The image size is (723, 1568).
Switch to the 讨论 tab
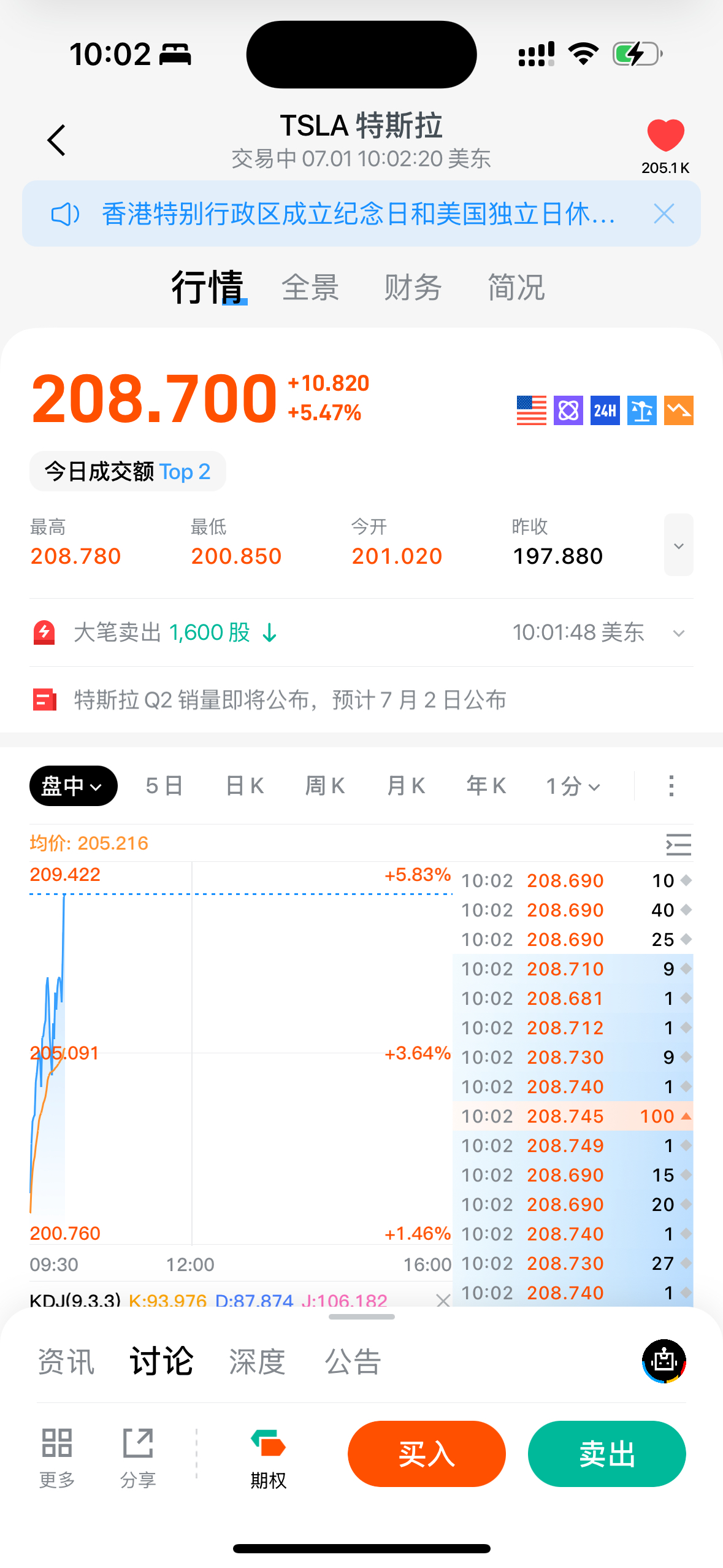(160, 1361)
